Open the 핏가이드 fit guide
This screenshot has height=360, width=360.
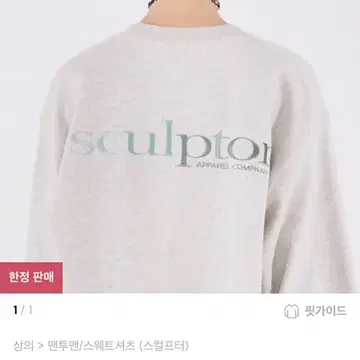tap(315, 311)
